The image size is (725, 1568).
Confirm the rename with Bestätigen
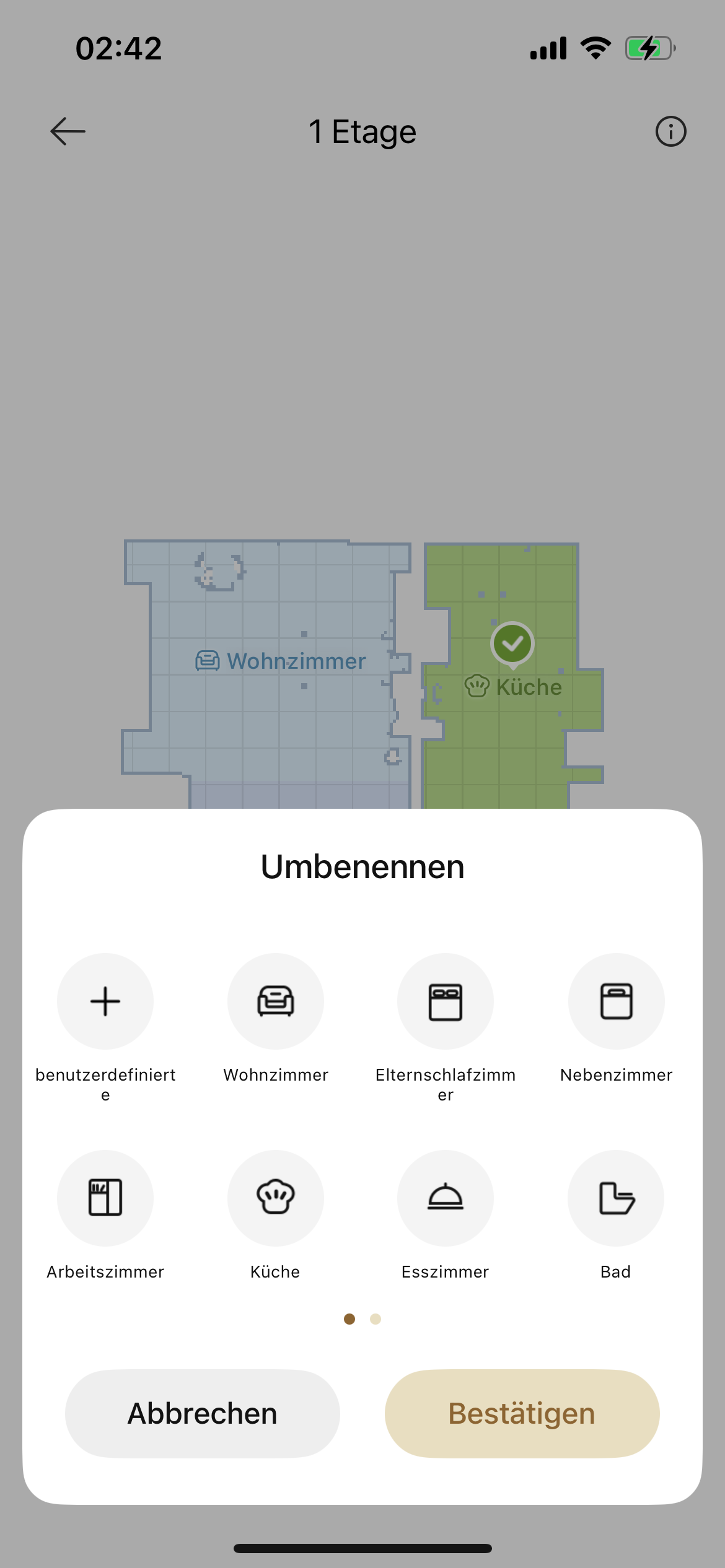coord(522,1414)
